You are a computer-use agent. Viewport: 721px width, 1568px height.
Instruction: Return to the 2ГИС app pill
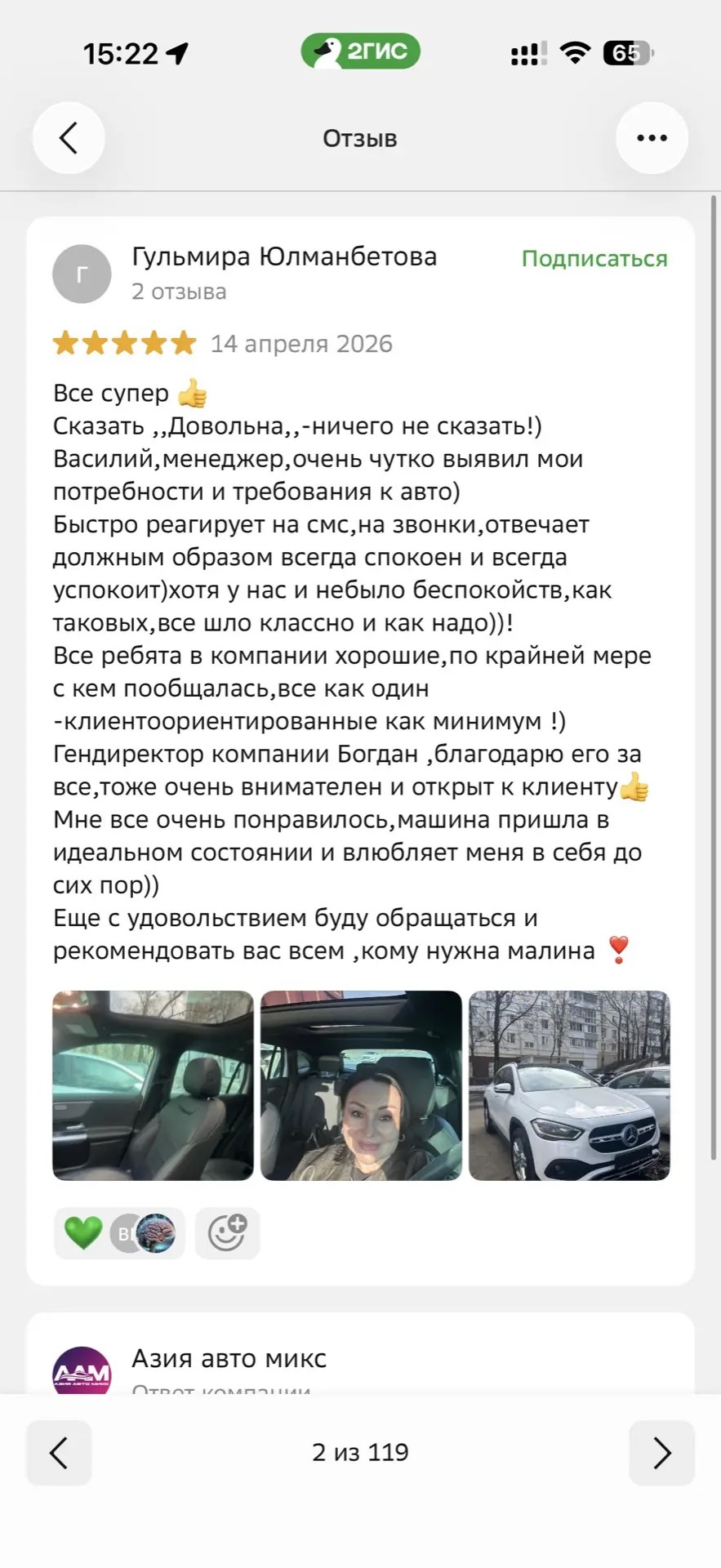360,51
